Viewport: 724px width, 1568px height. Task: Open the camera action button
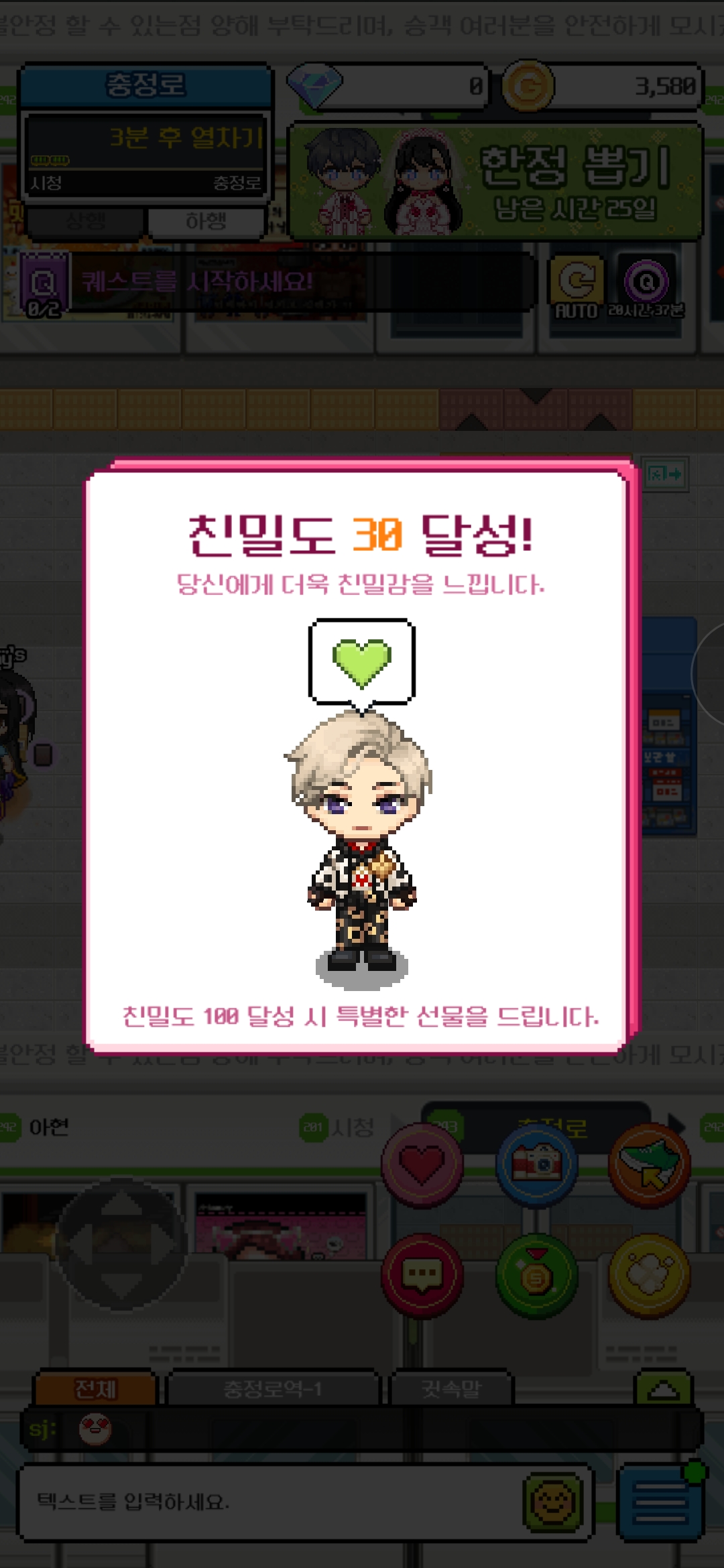[x=536, y=1165]
